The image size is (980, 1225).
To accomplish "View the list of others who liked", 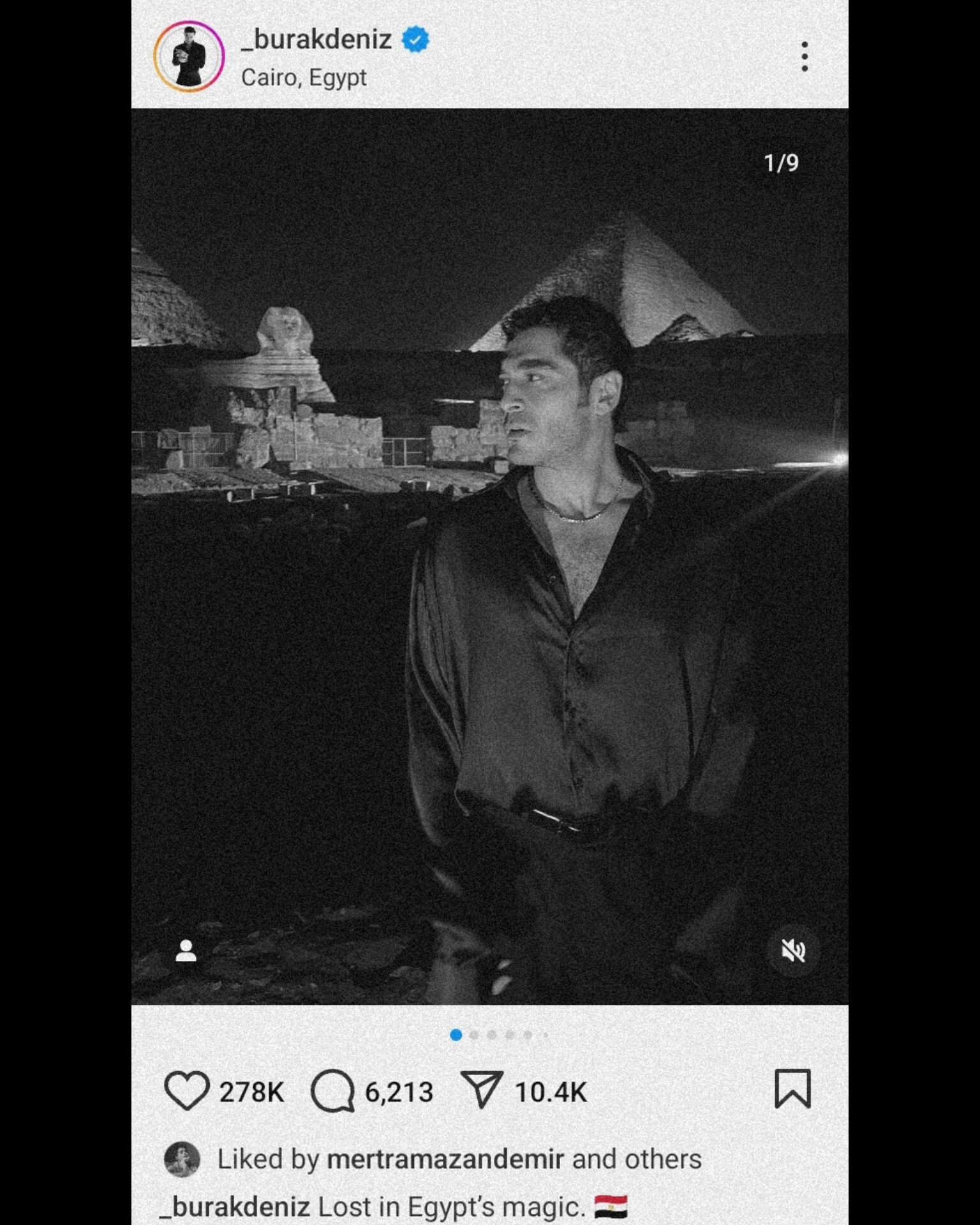I will tap(663, 1159).
